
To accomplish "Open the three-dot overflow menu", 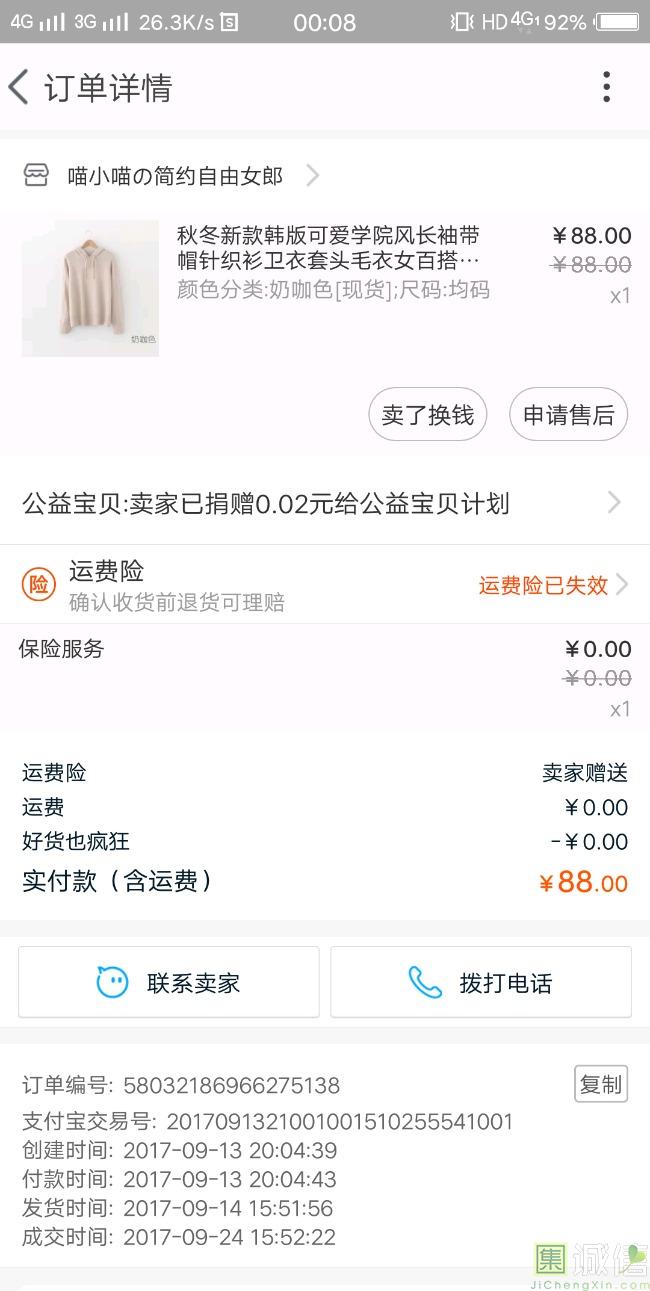I will coord(606,88).
